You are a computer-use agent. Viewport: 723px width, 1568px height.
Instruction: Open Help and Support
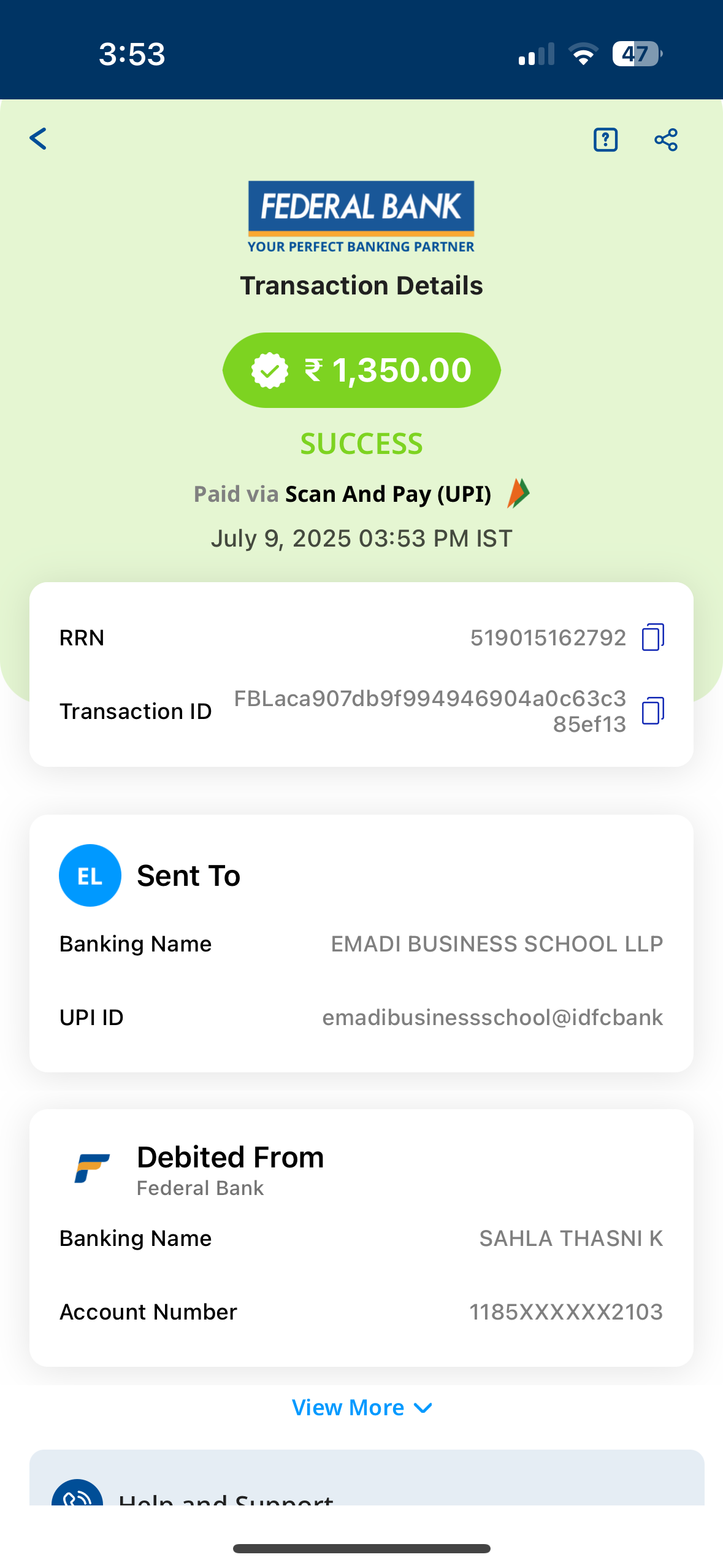pyautogui.click(x=226, y=1497)
